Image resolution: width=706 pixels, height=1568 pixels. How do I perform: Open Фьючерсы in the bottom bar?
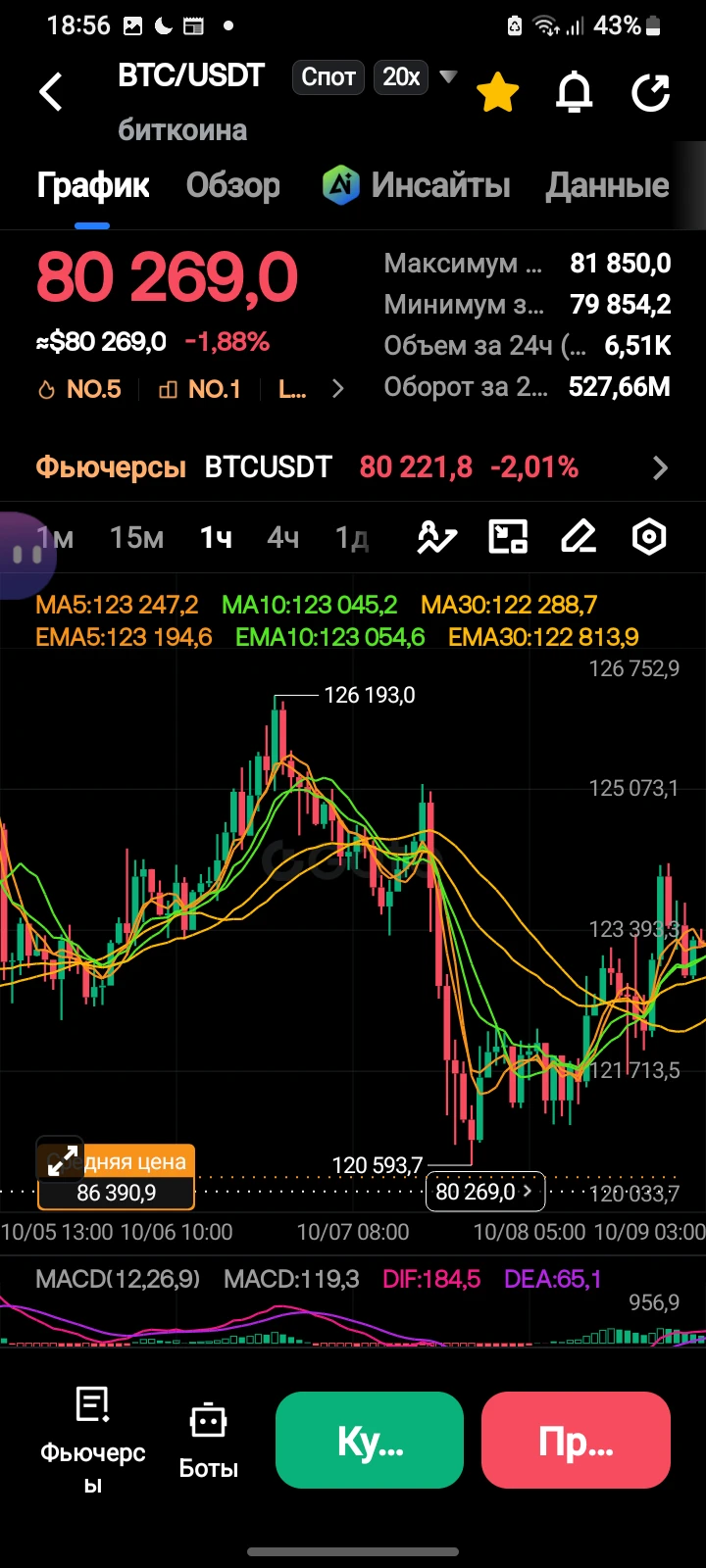click(93, 1441)
